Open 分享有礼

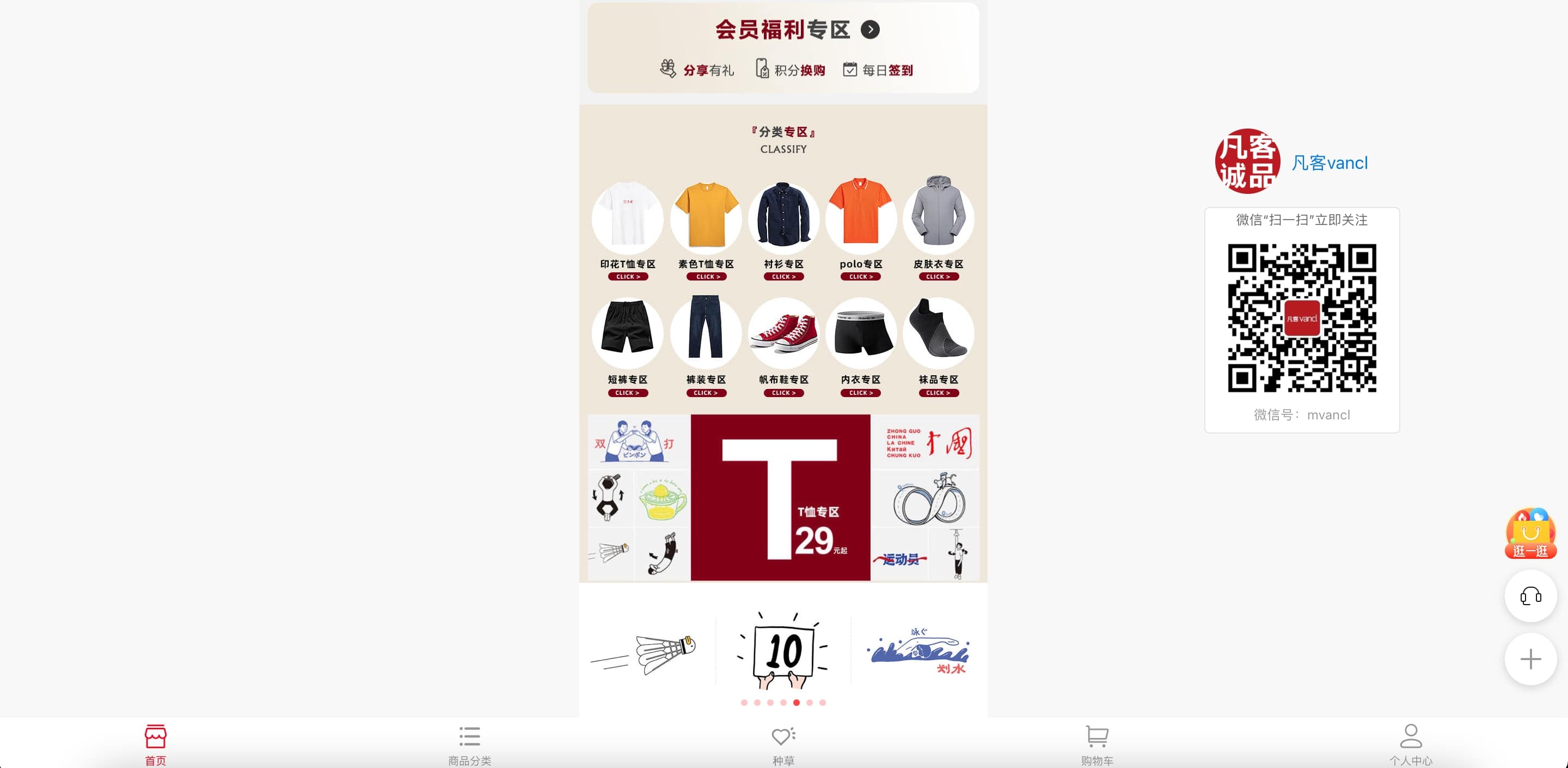697,69
